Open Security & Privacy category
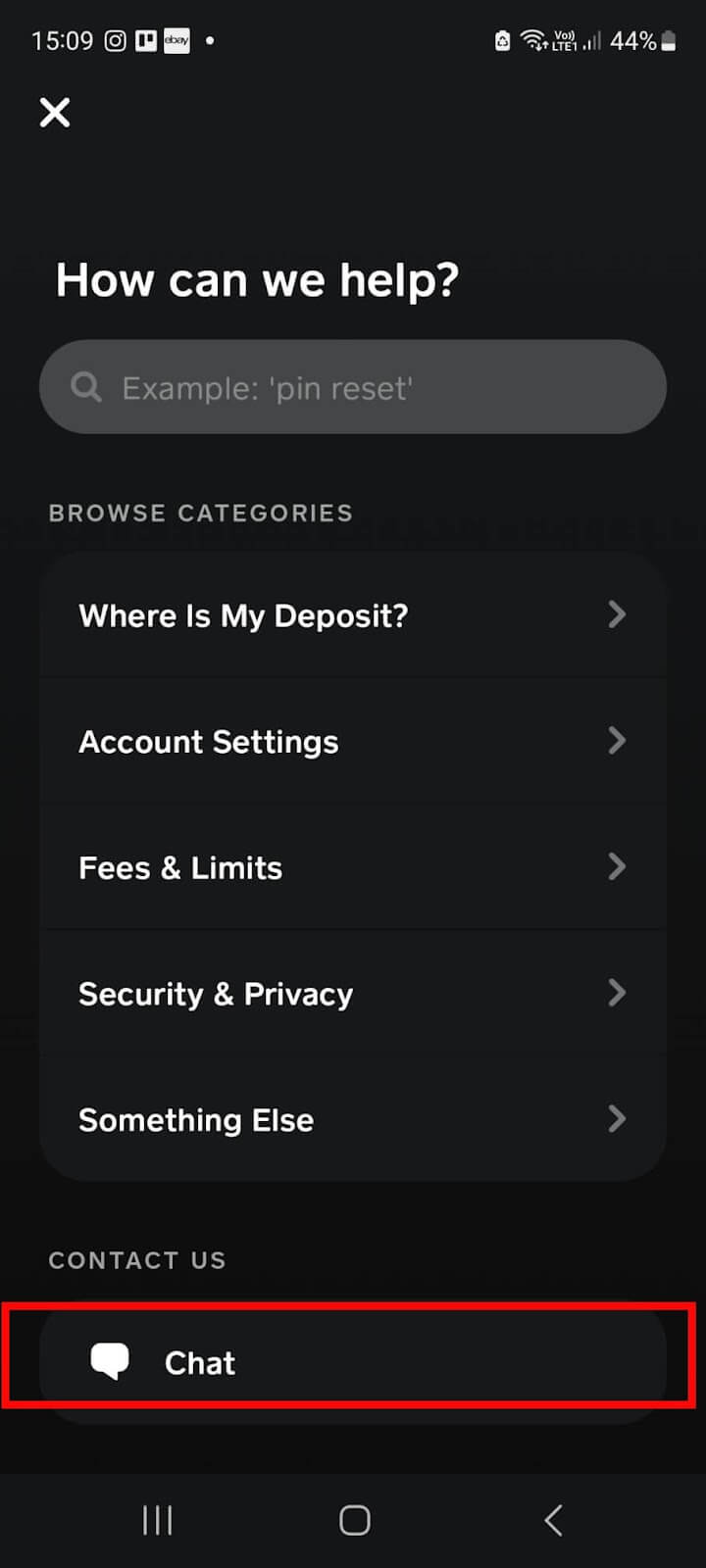The height and width of the screenshot is (1568, 706). (x=353, y=994)
